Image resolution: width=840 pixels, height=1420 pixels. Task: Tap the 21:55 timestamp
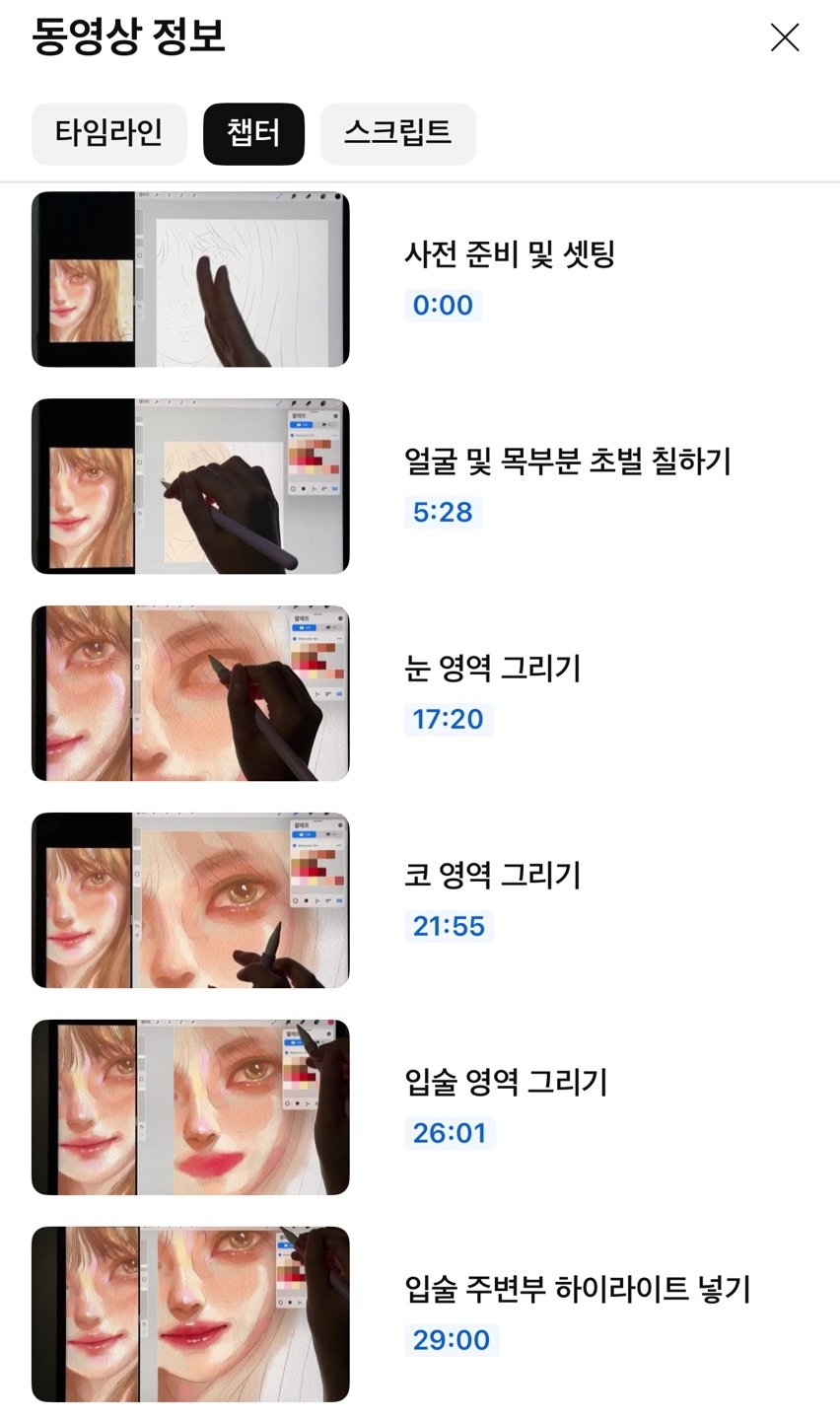point(449,926)
